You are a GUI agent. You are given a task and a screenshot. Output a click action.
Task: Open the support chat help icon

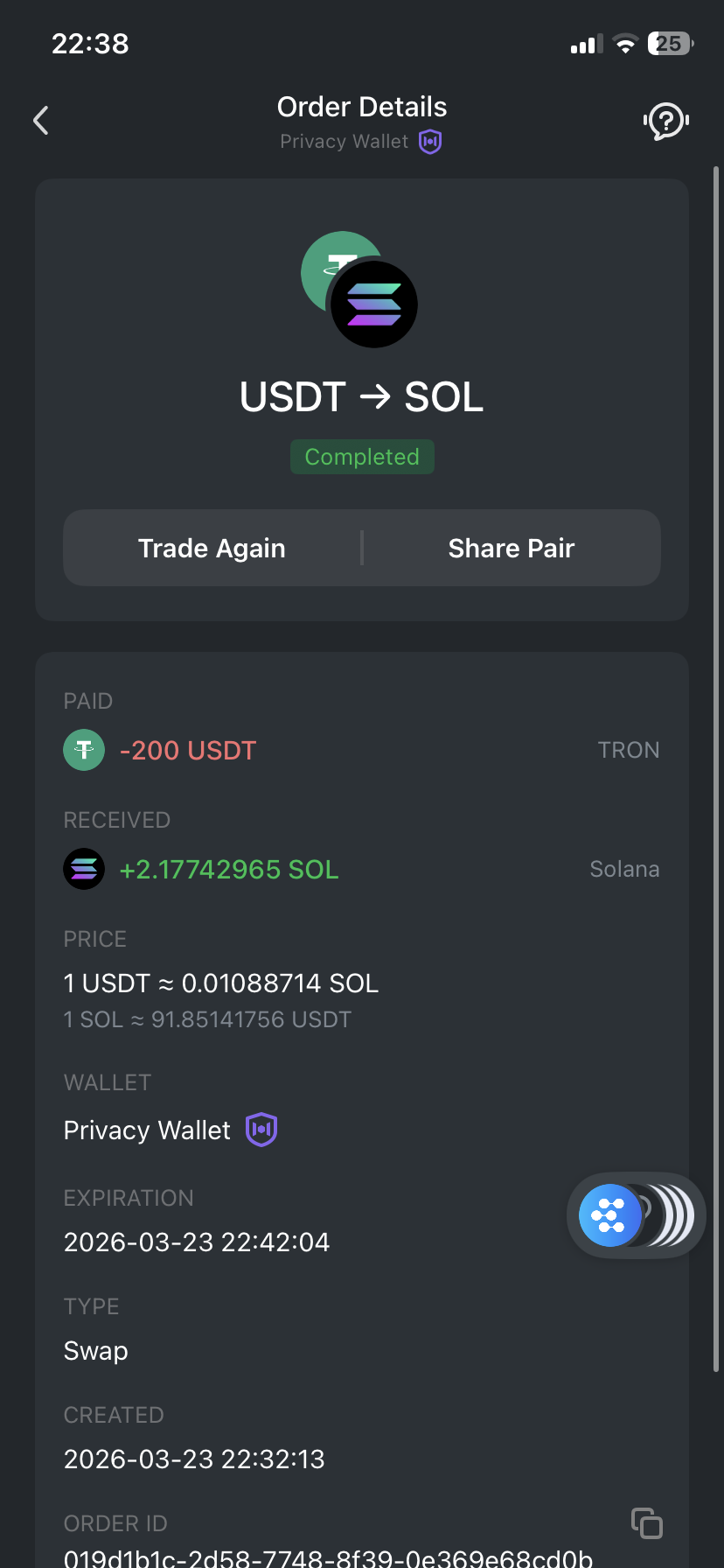coord(665,121)
